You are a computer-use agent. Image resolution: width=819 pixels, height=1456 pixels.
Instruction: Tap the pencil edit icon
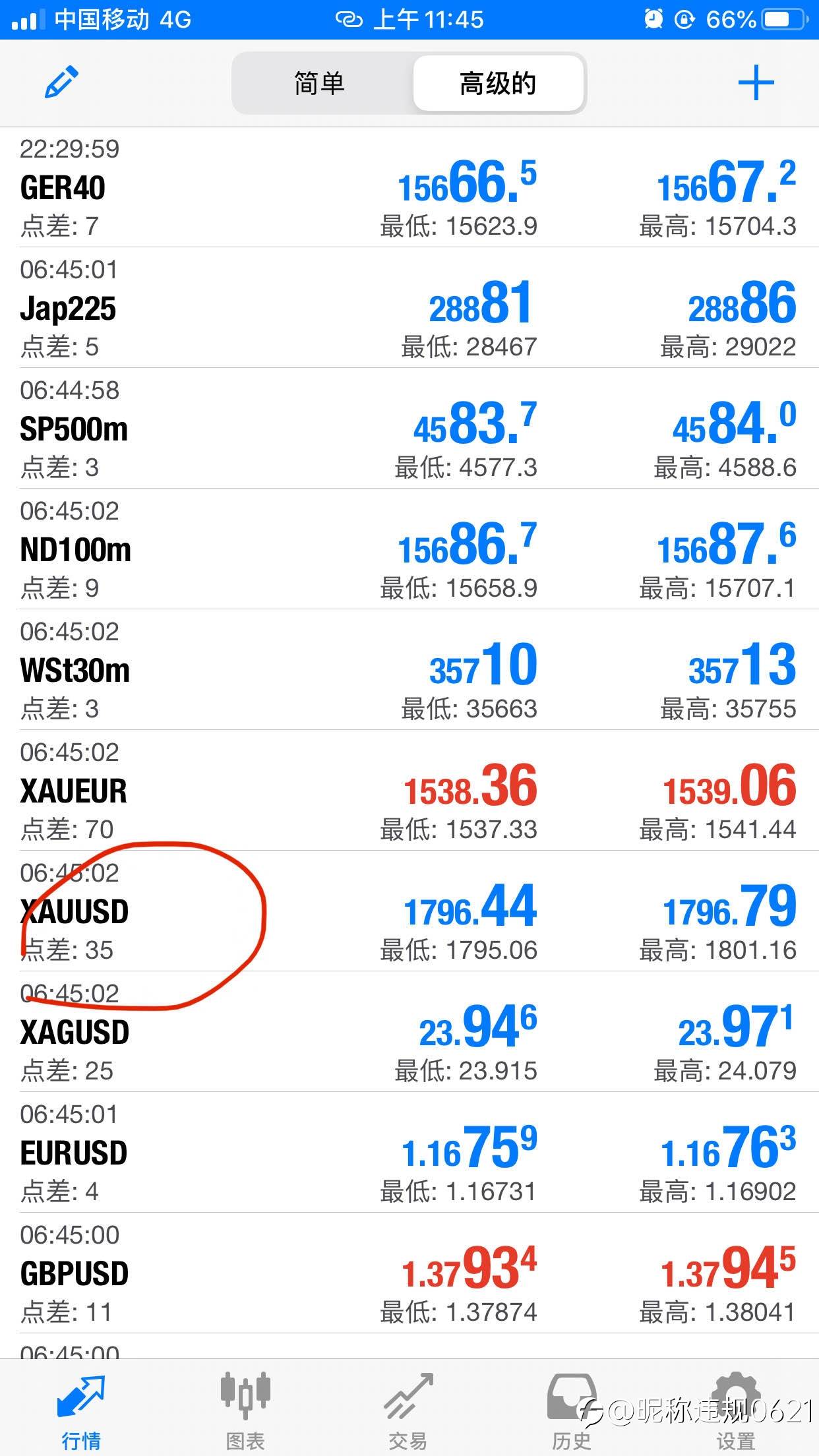(x=61, y=83)
